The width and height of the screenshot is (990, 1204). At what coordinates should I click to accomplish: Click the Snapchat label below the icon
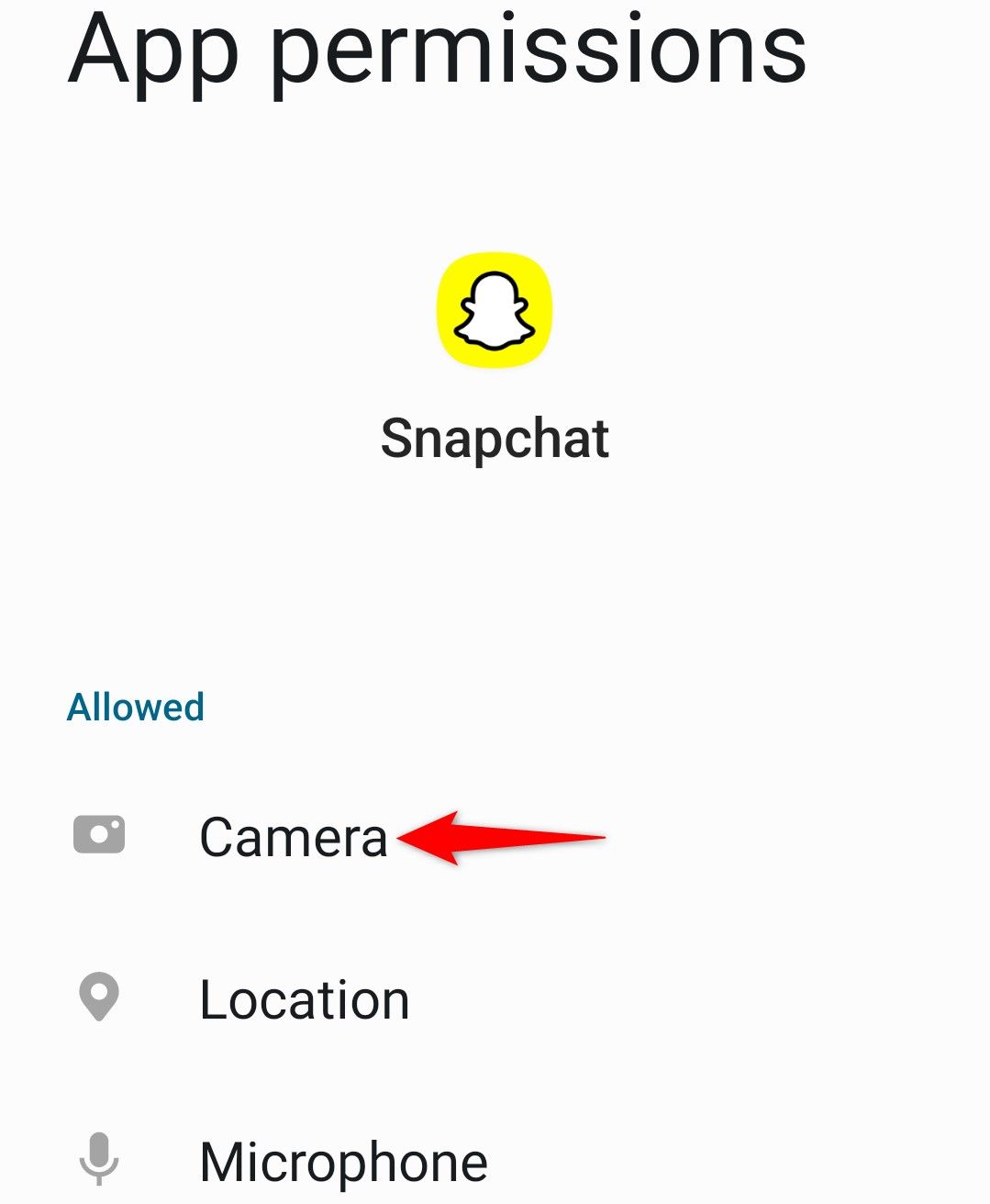click(495, 438)
